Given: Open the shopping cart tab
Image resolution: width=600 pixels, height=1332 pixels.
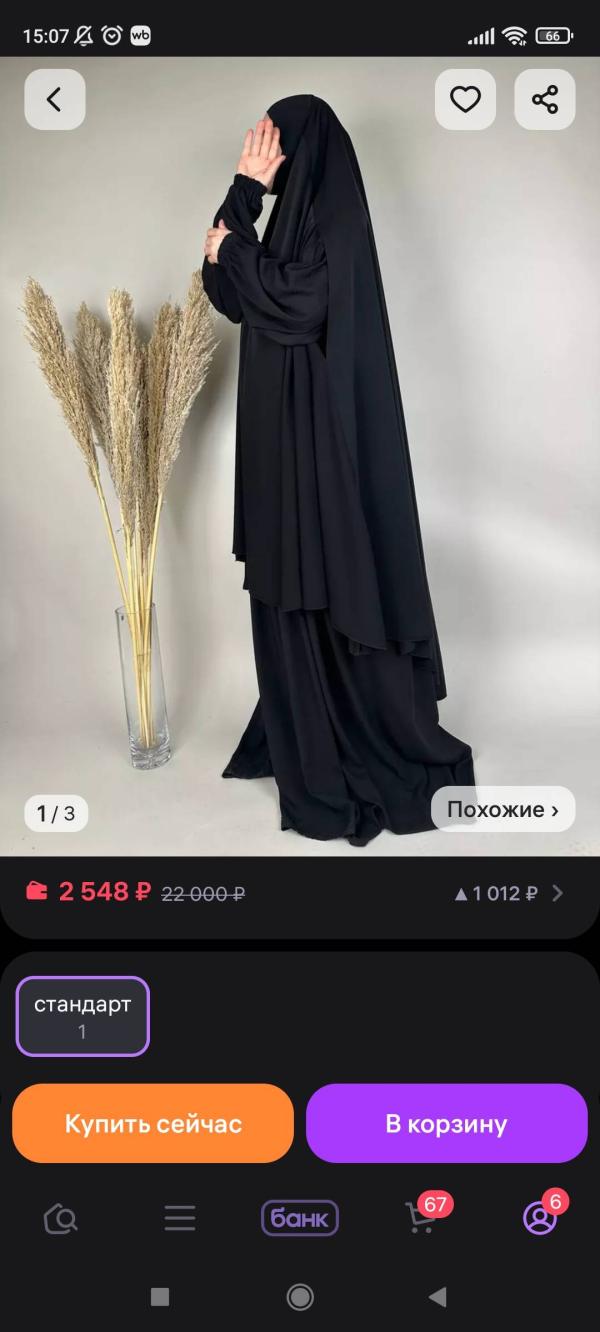Looking at the screenshot, I should 420,1218.
